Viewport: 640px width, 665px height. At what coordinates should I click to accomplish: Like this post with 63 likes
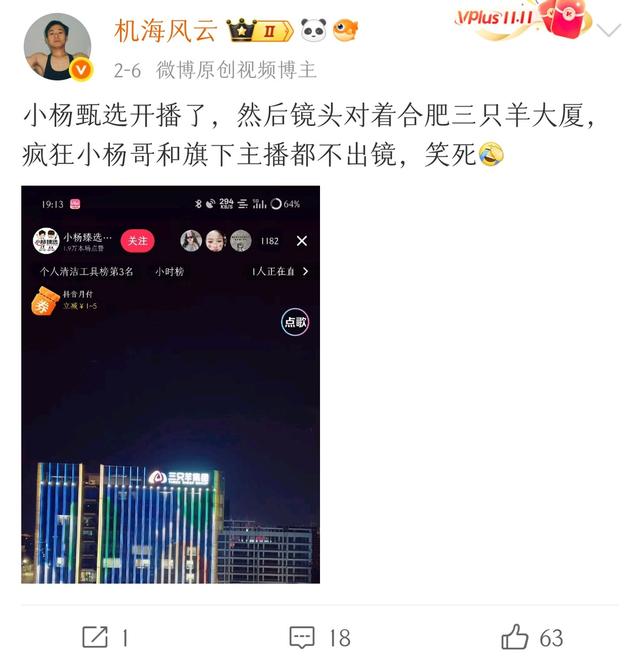coord(532,637)
